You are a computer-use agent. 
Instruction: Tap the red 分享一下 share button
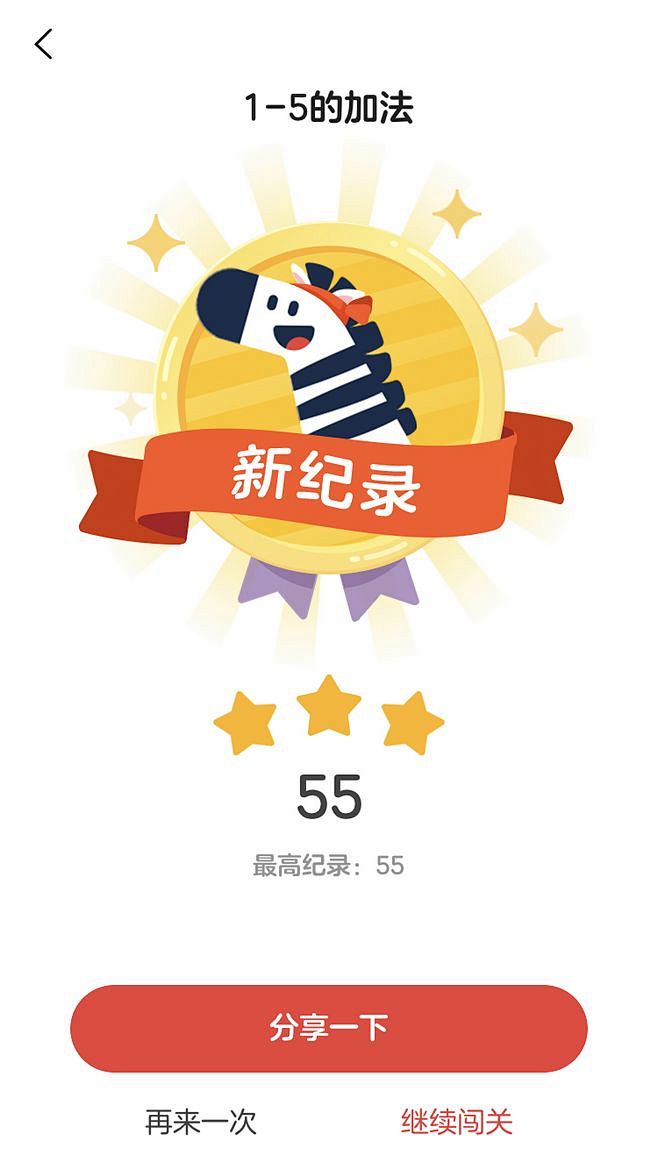tap(329, 1028)
